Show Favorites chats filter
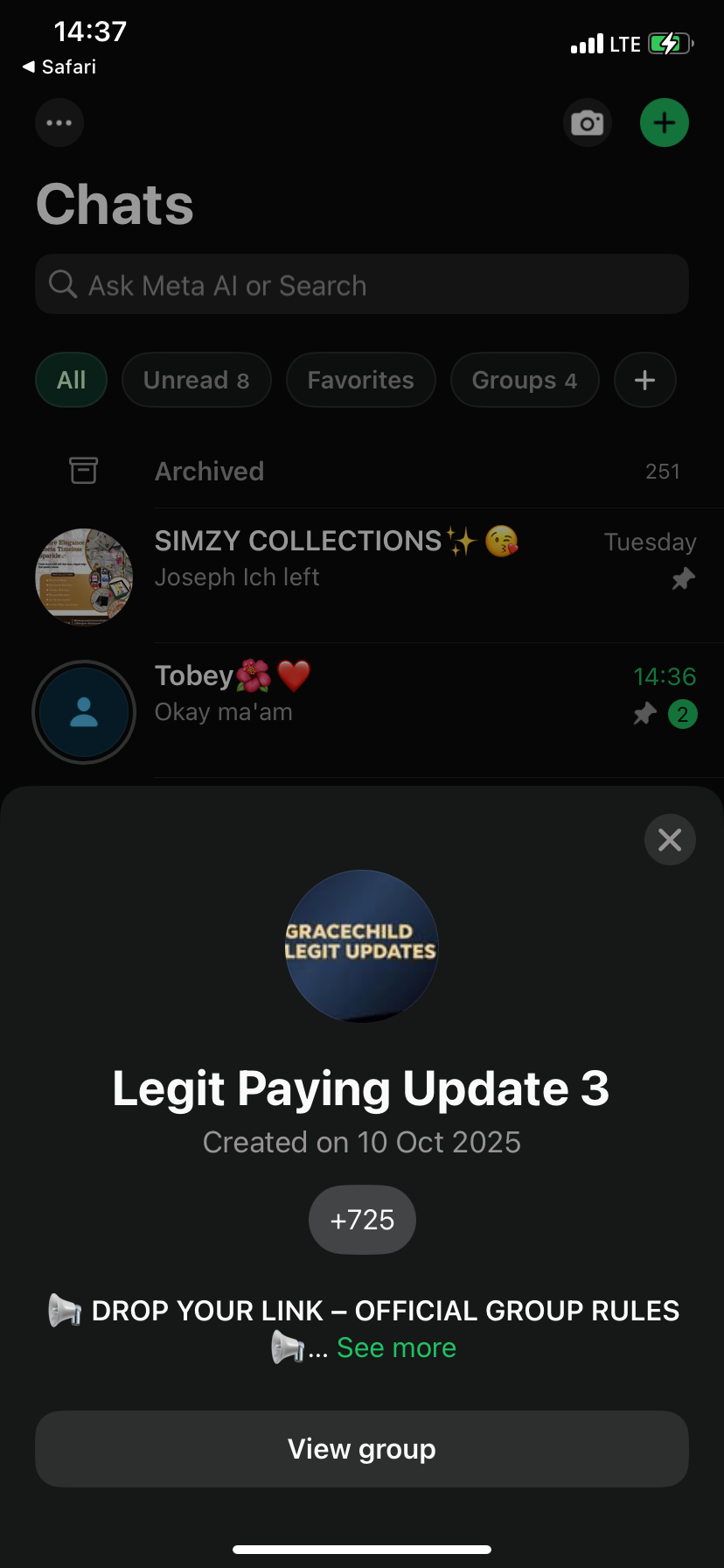Image resolution: width=724 pixels, height=1568 pixels. tap(361, 381)
